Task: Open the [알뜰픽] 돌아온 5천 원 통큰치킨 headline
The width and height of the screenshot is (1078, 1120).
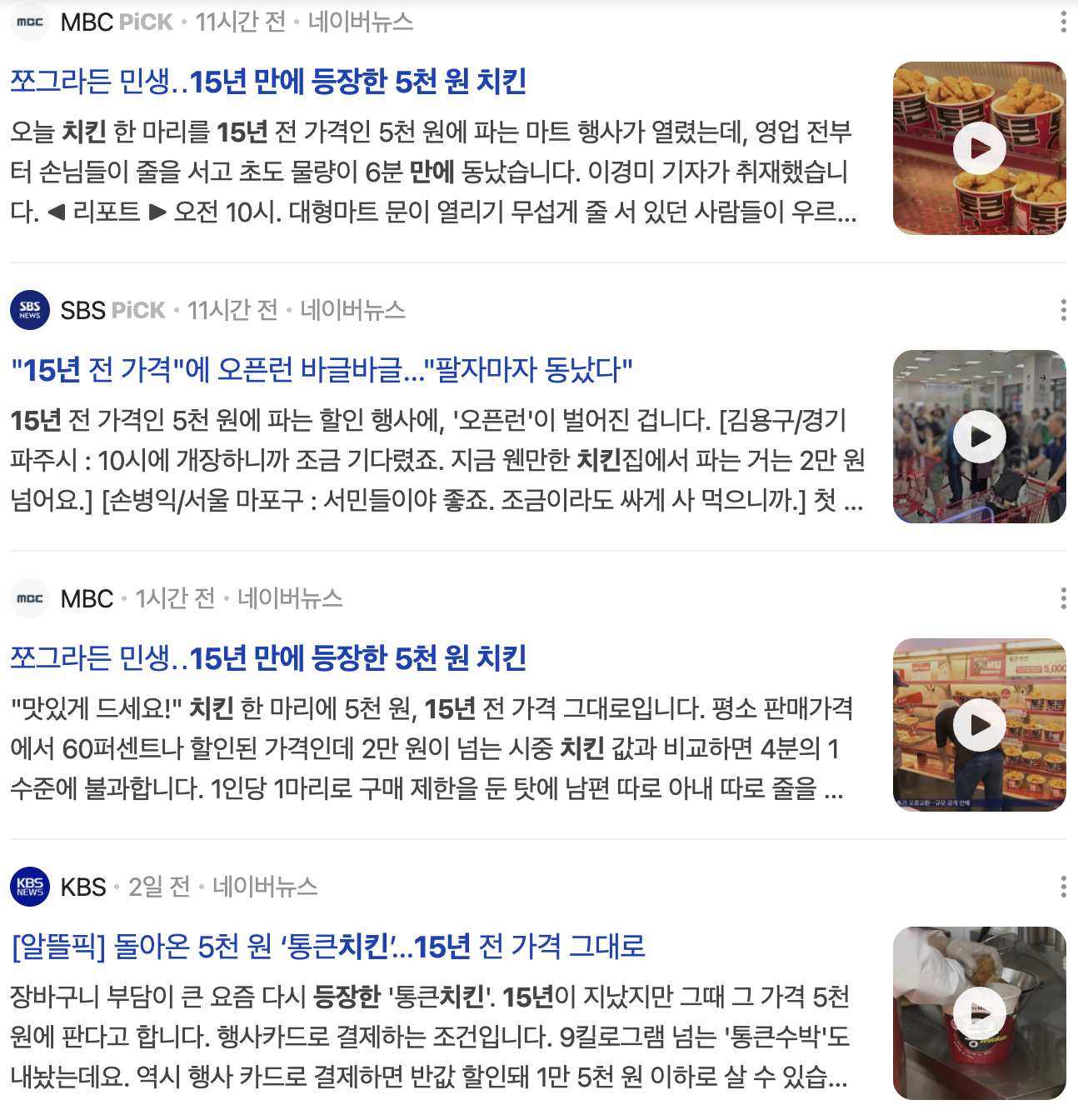Action: click(328, 947)
